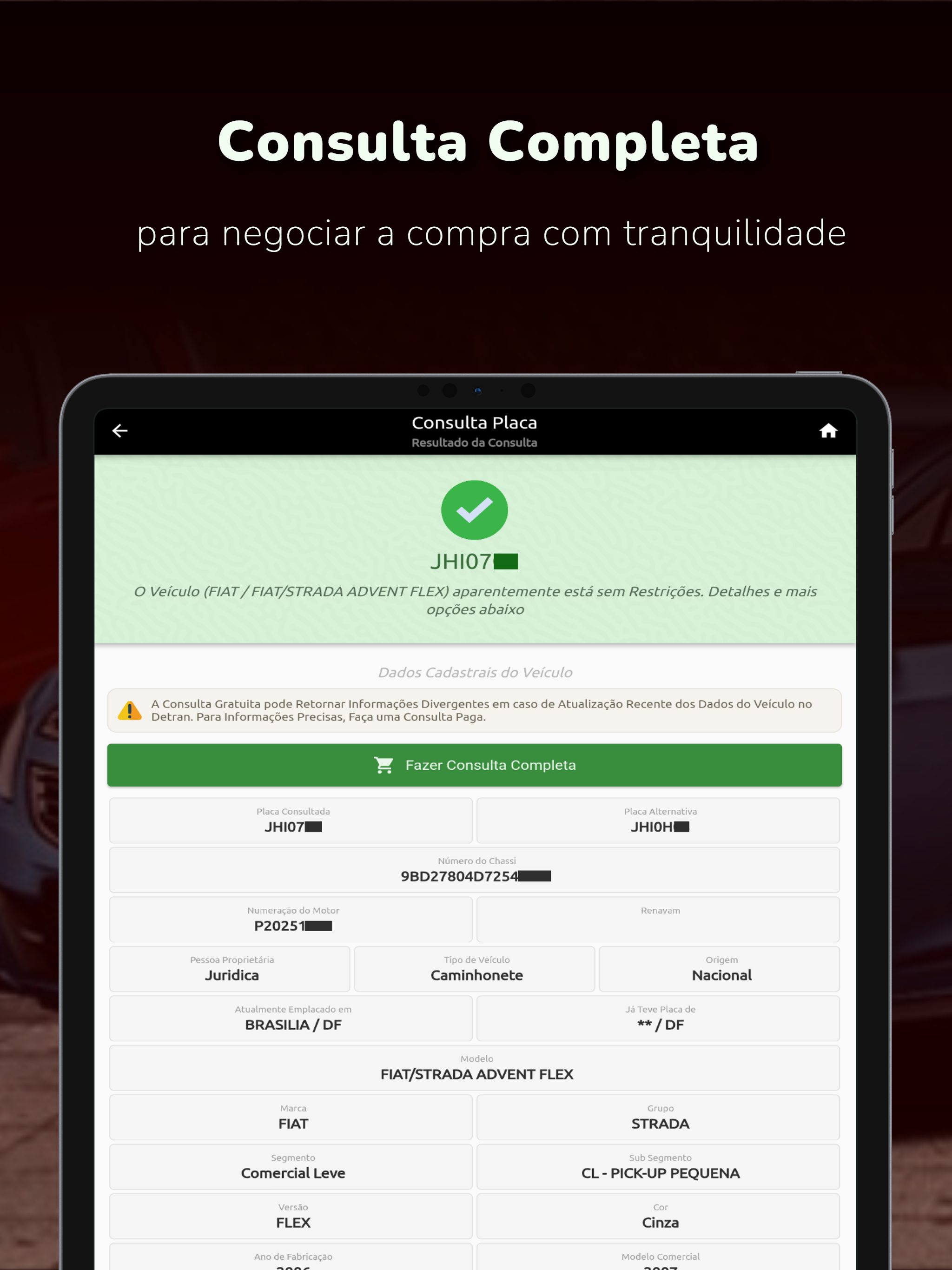Click the vehicle status description text

[x=475, y=601]
